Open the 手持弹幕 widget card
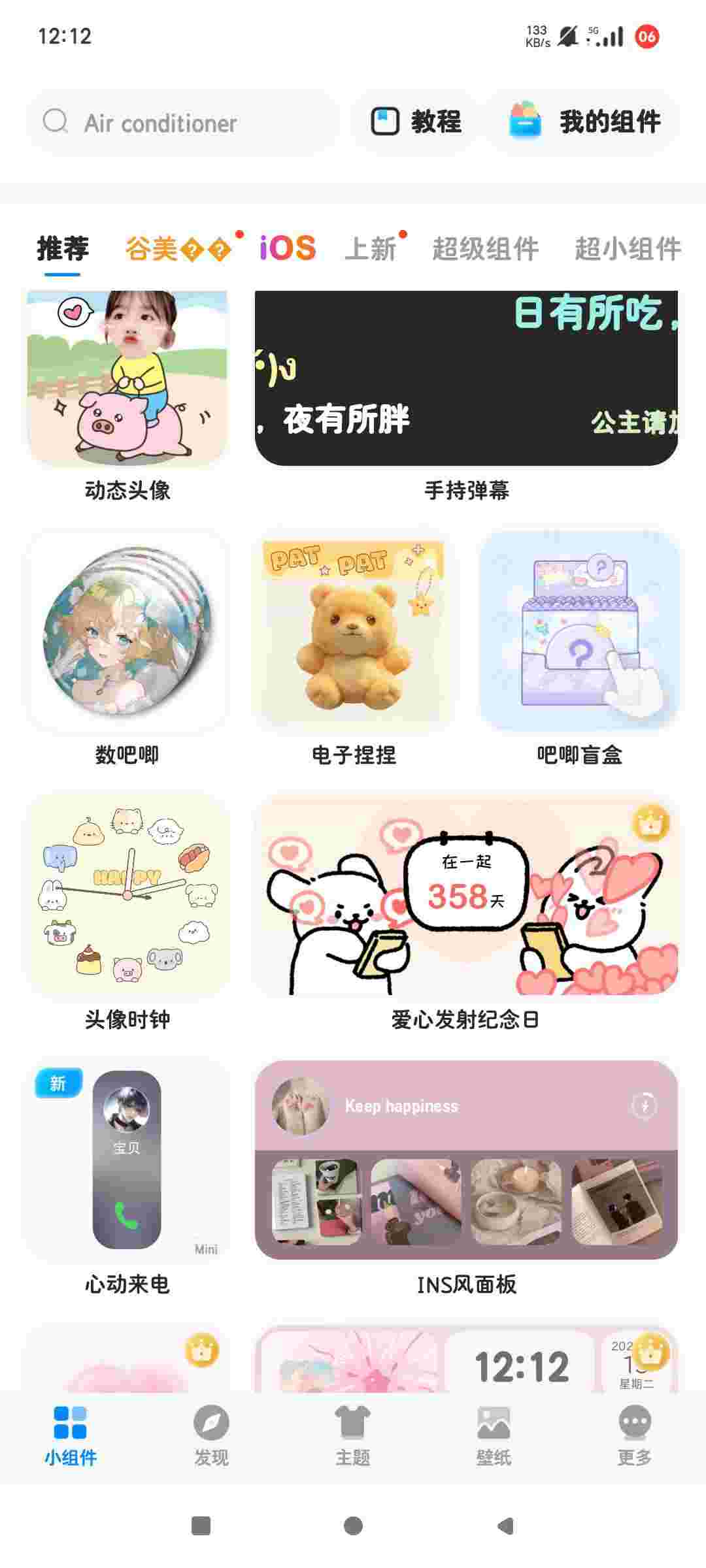This screenshot has height=1568, width=706. pyautogui.click(x=466, y=378)
